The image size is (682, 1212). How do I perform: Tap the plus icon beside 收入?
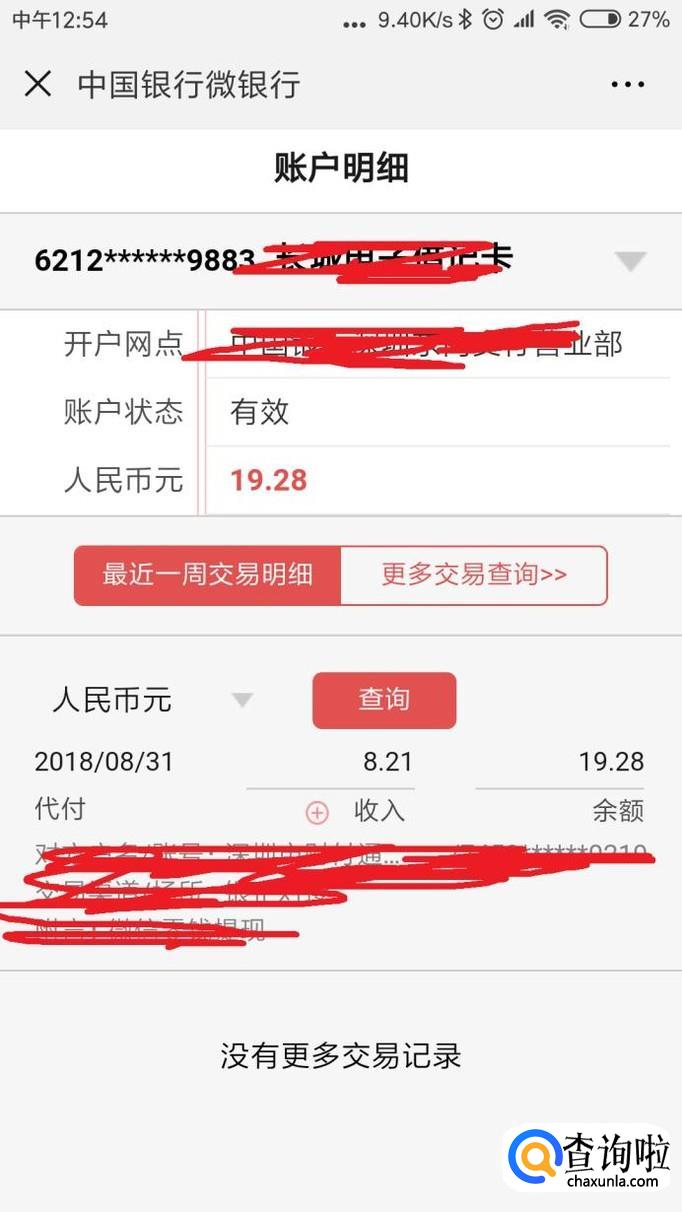pyautogui.click(x=317, y=813)
